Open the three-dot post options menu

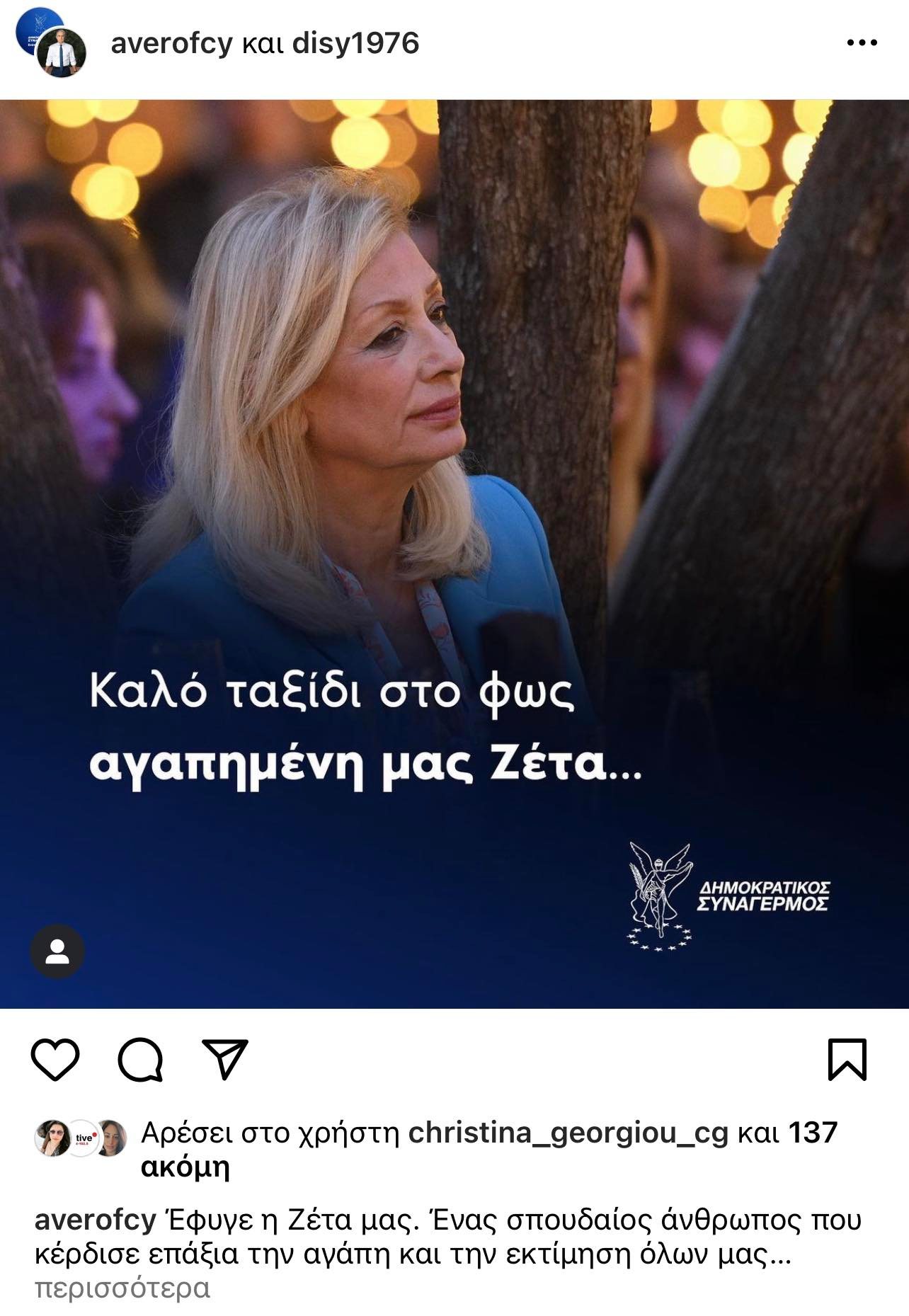point(862,43)
